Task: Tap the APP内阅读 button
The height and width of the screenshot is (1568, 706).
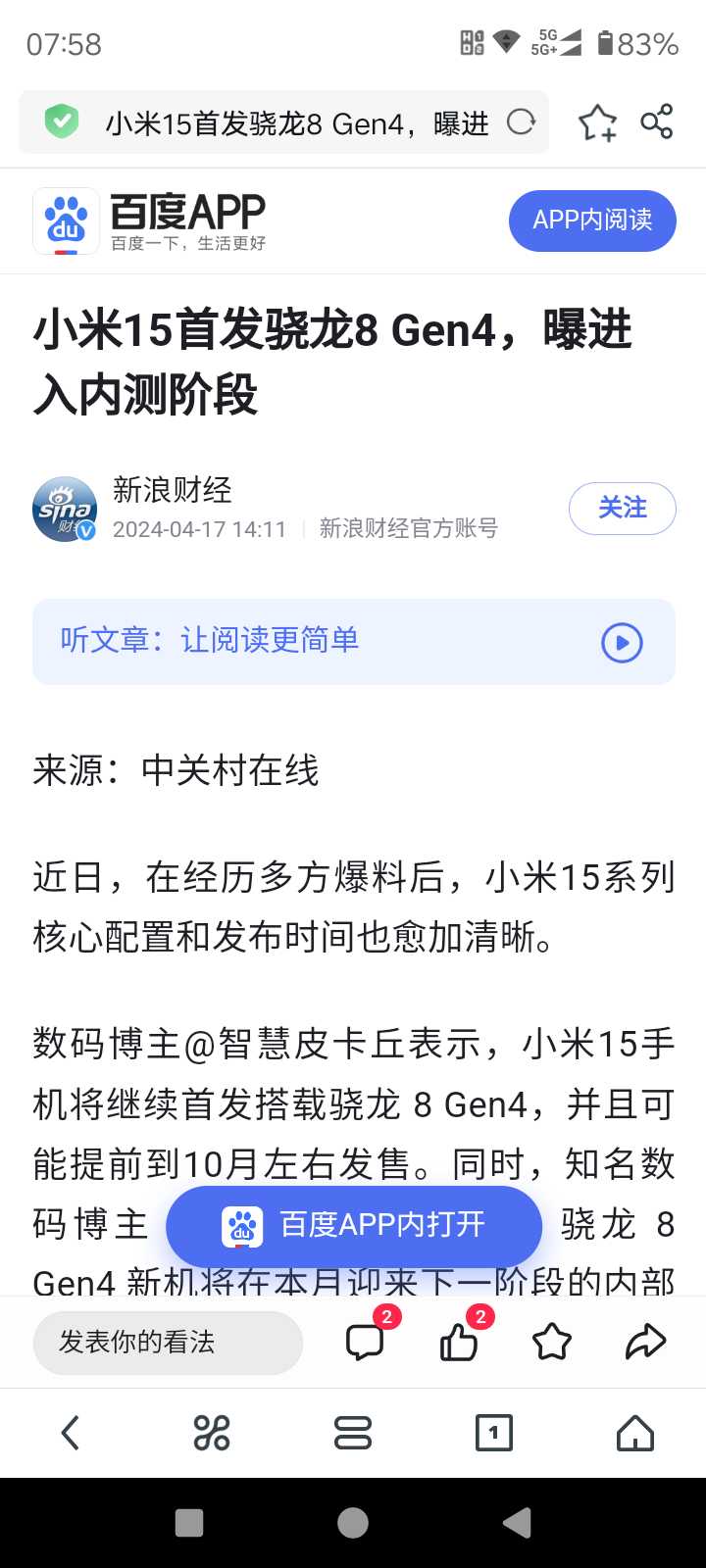Action: (x=592, y=220)
